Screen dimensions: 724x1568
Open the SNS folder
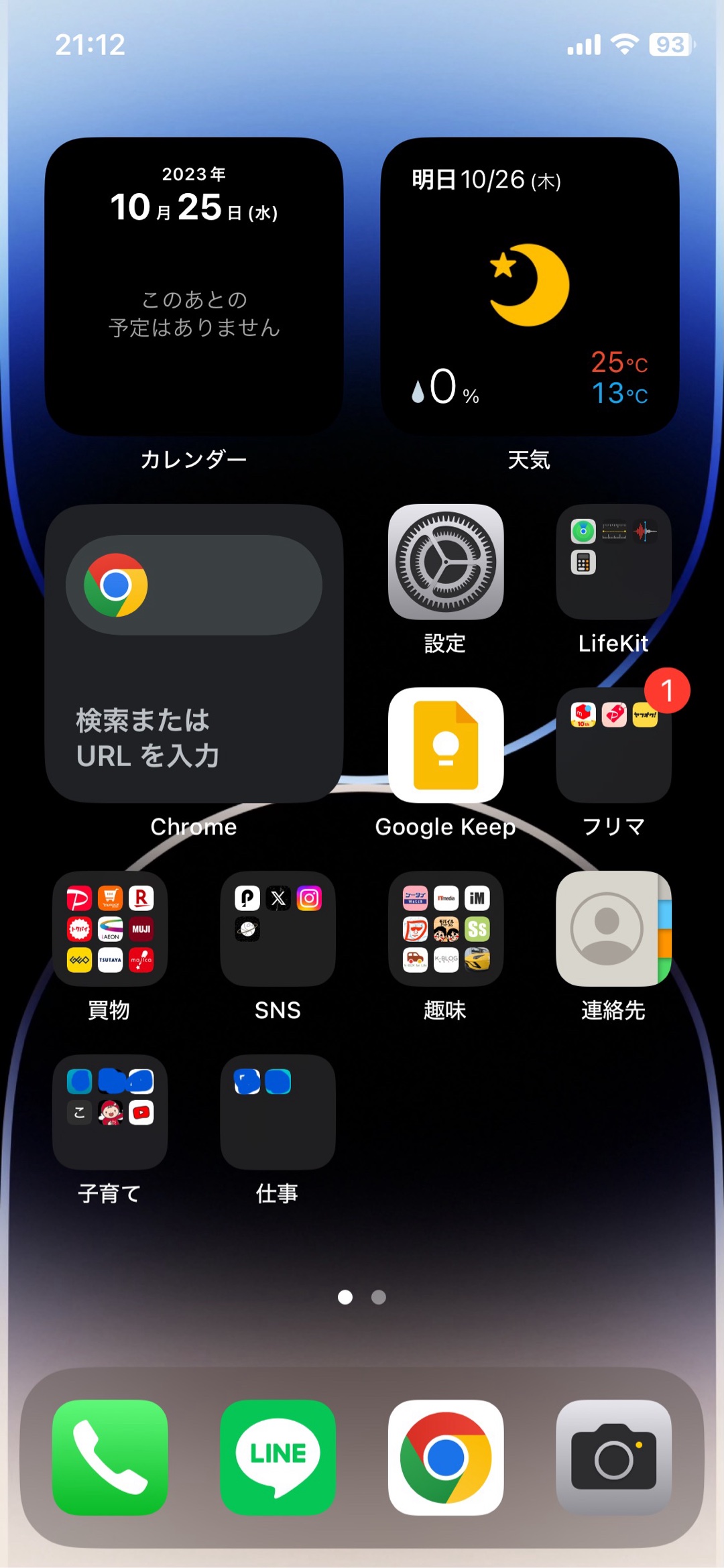tap(278, 928)
